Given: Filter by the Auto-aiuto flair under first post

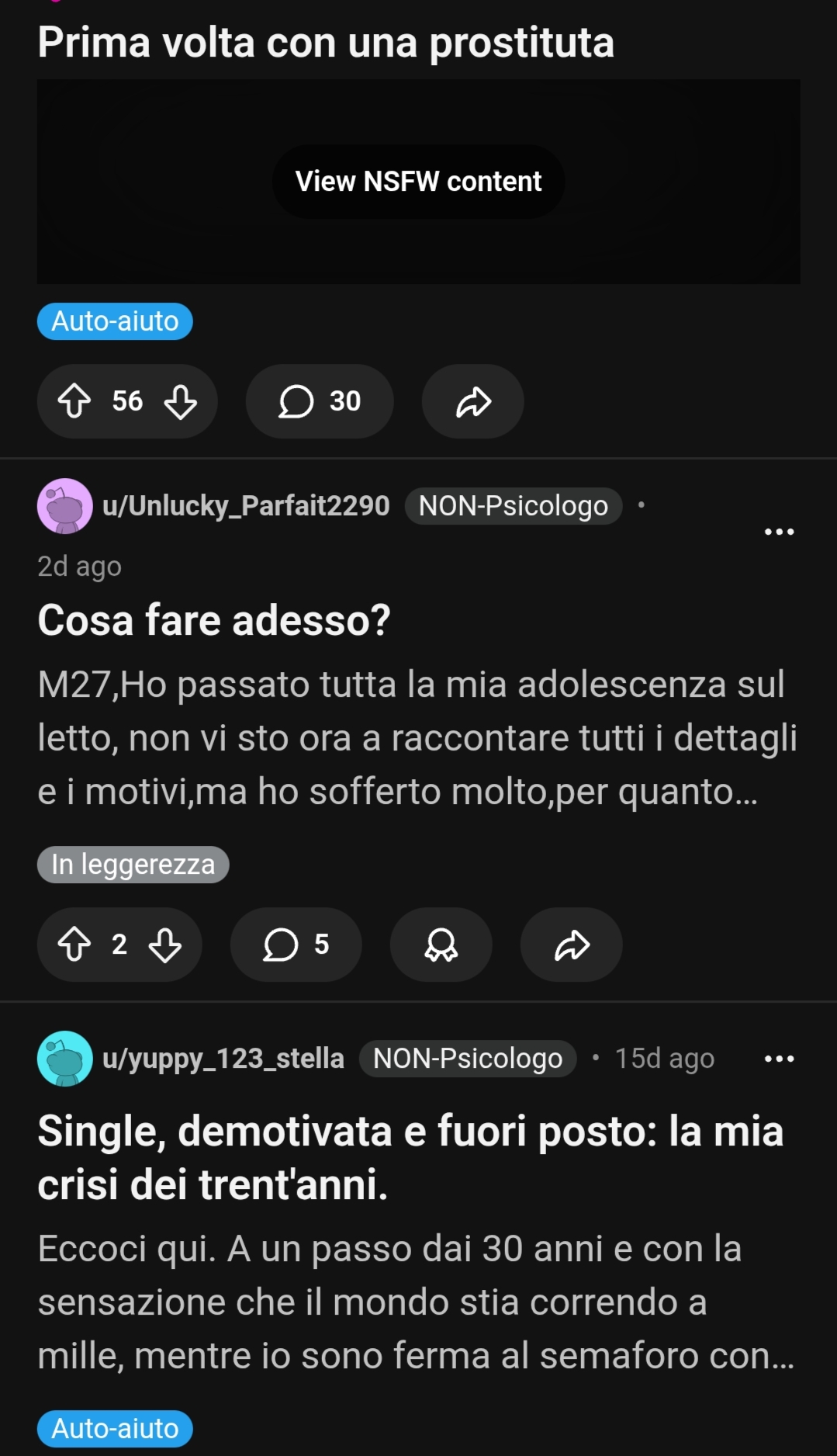Looking at the screenshot, I should click(x=115, y=321).
